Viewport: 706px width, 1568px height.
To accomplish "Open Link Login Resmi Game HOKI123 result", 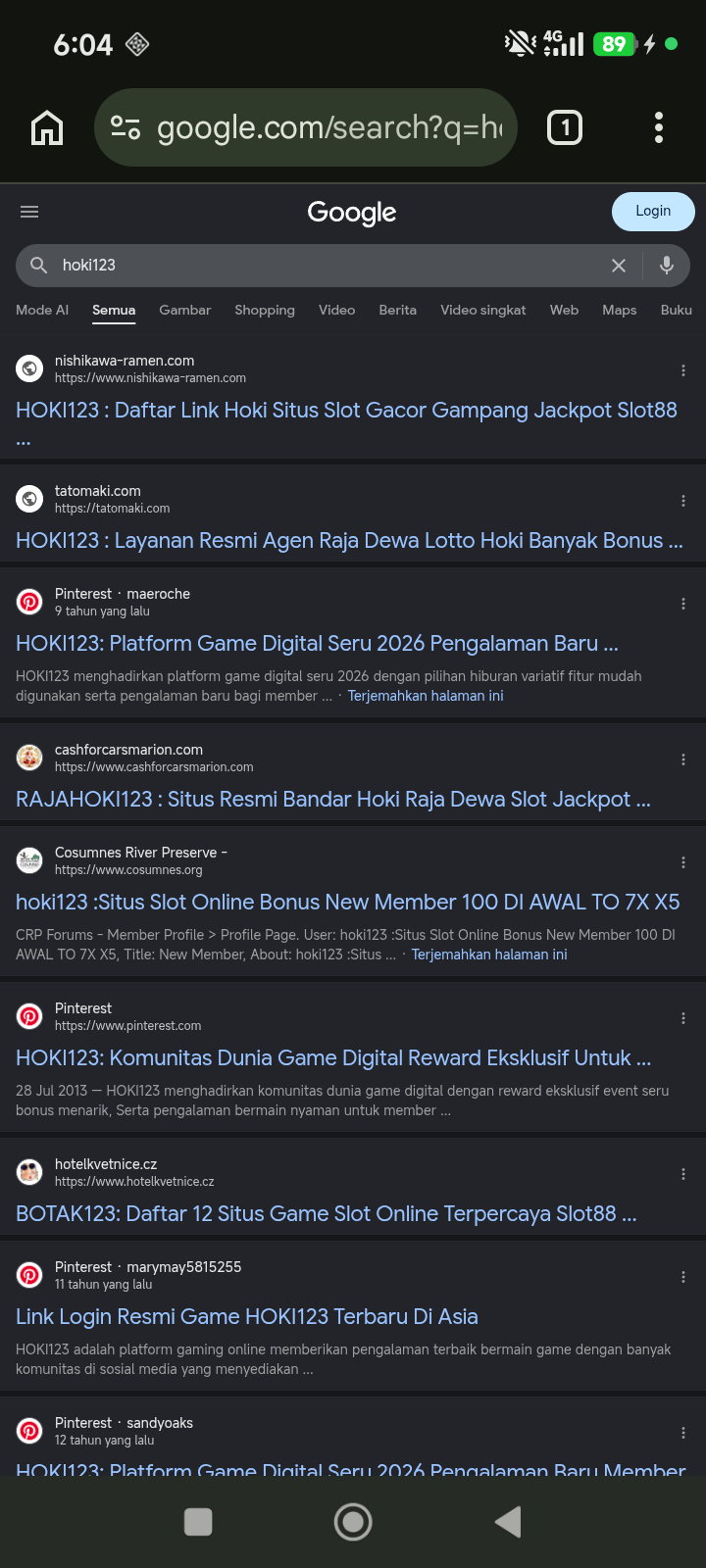I will pyautogui.click(x=247, y=1317).
